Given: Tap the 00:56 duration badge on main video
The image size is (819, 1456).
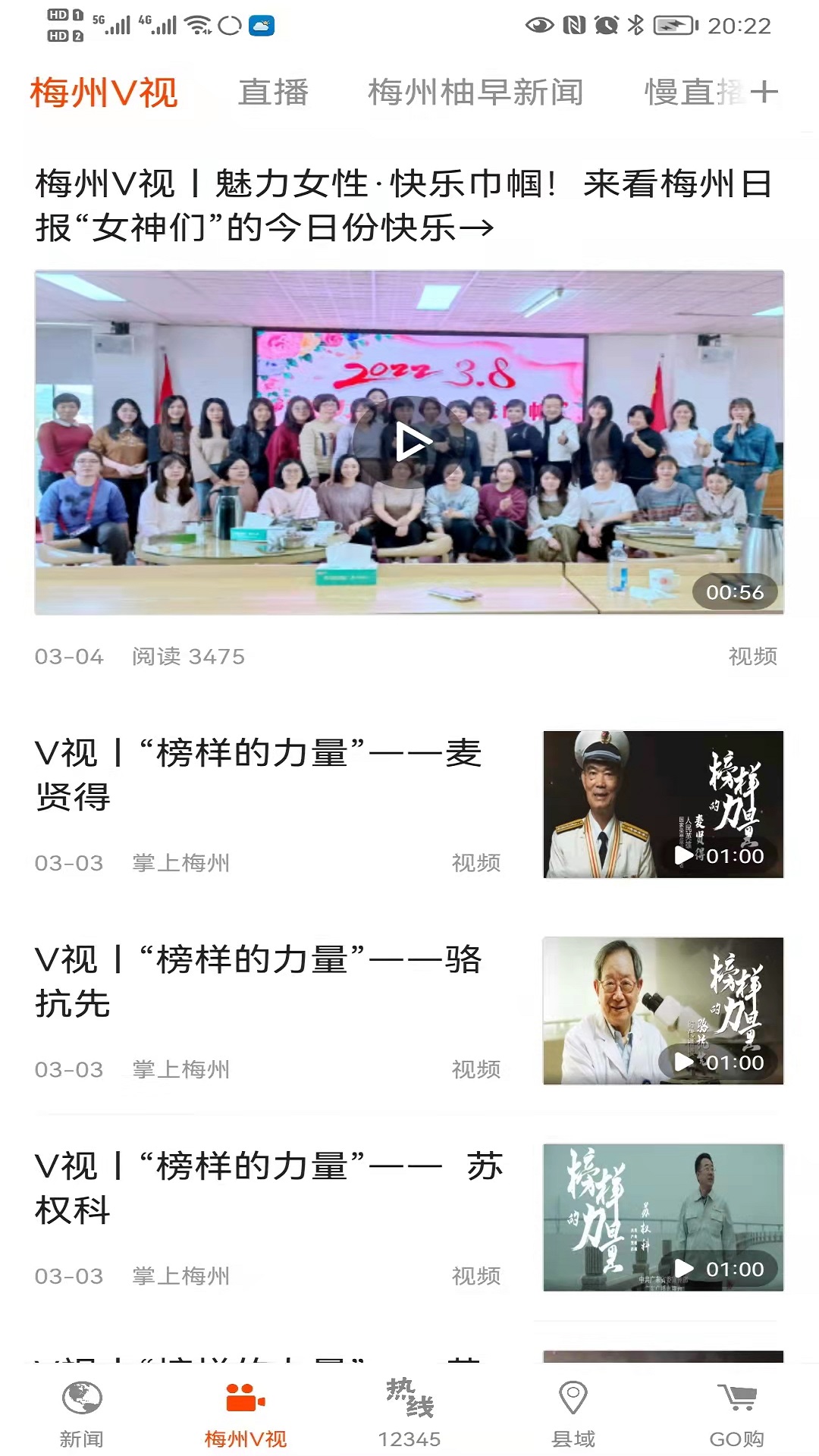Looking at the screenshot, I should (x=734, y=594).
